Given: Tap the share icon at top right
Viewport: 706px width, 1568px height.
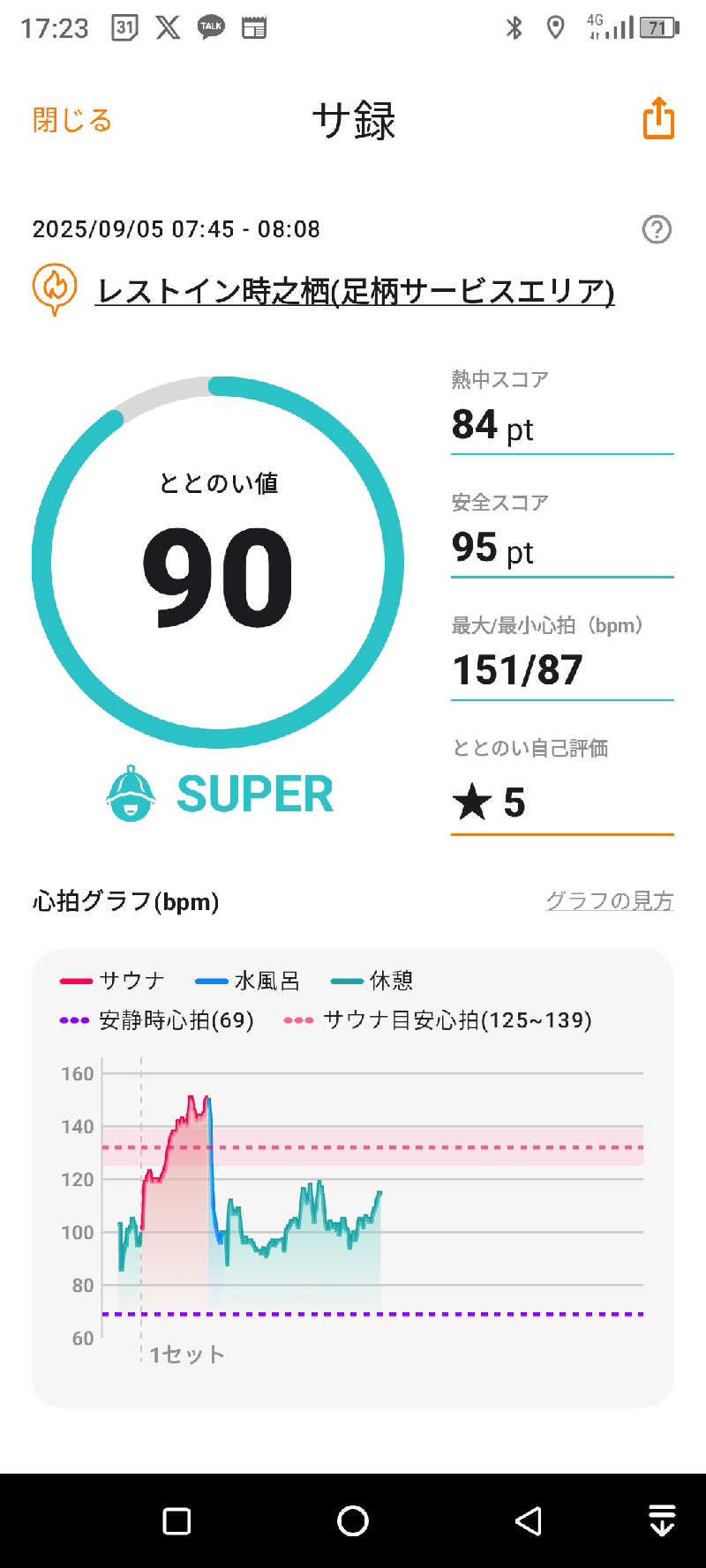Looking at the screenshot, I should pyautogui.click(x=657, y=120).
